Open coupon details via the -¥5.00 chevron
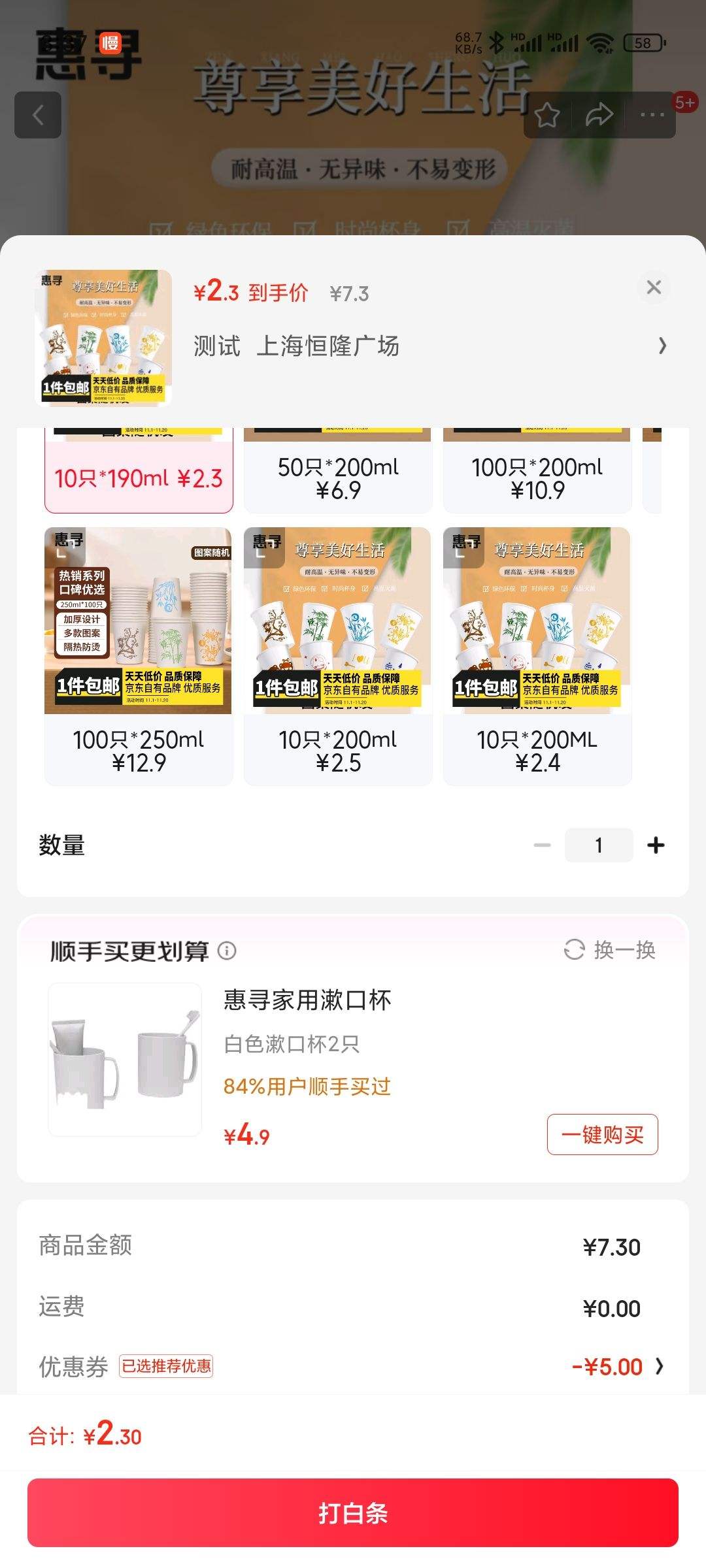 coord(662,1365)
